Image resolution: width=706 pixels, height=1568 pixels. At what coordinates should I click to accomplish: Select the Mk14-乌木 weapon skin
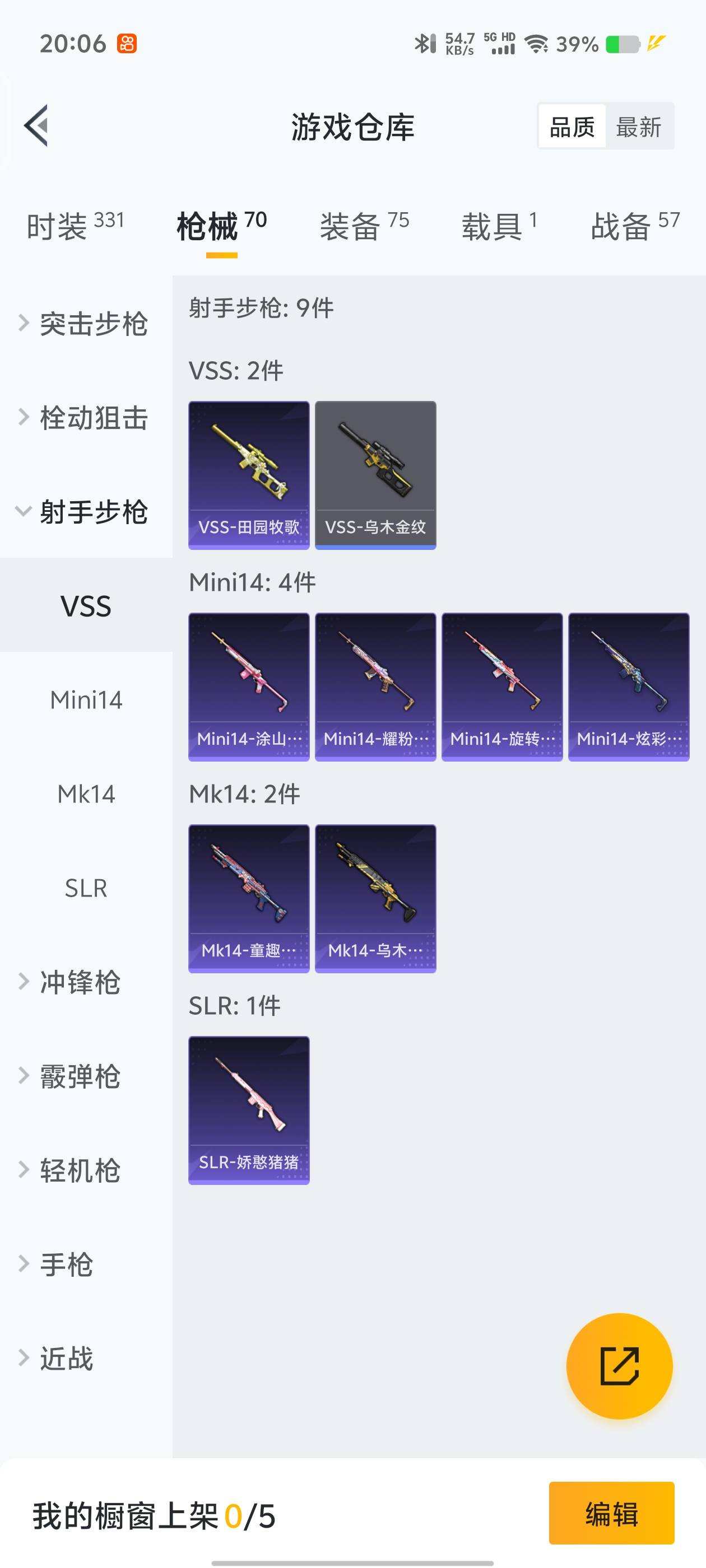coord(375,898)
